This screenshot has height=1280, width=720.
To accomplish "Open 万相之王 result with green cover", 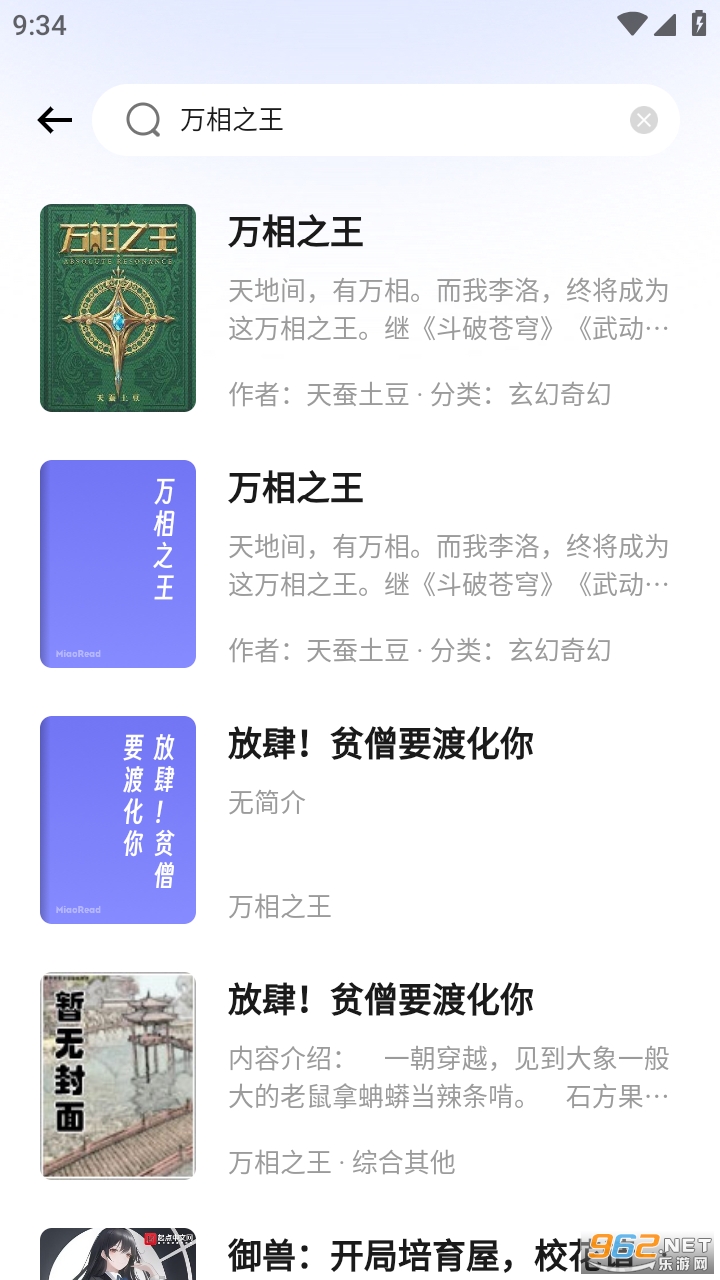I will 360,308.
